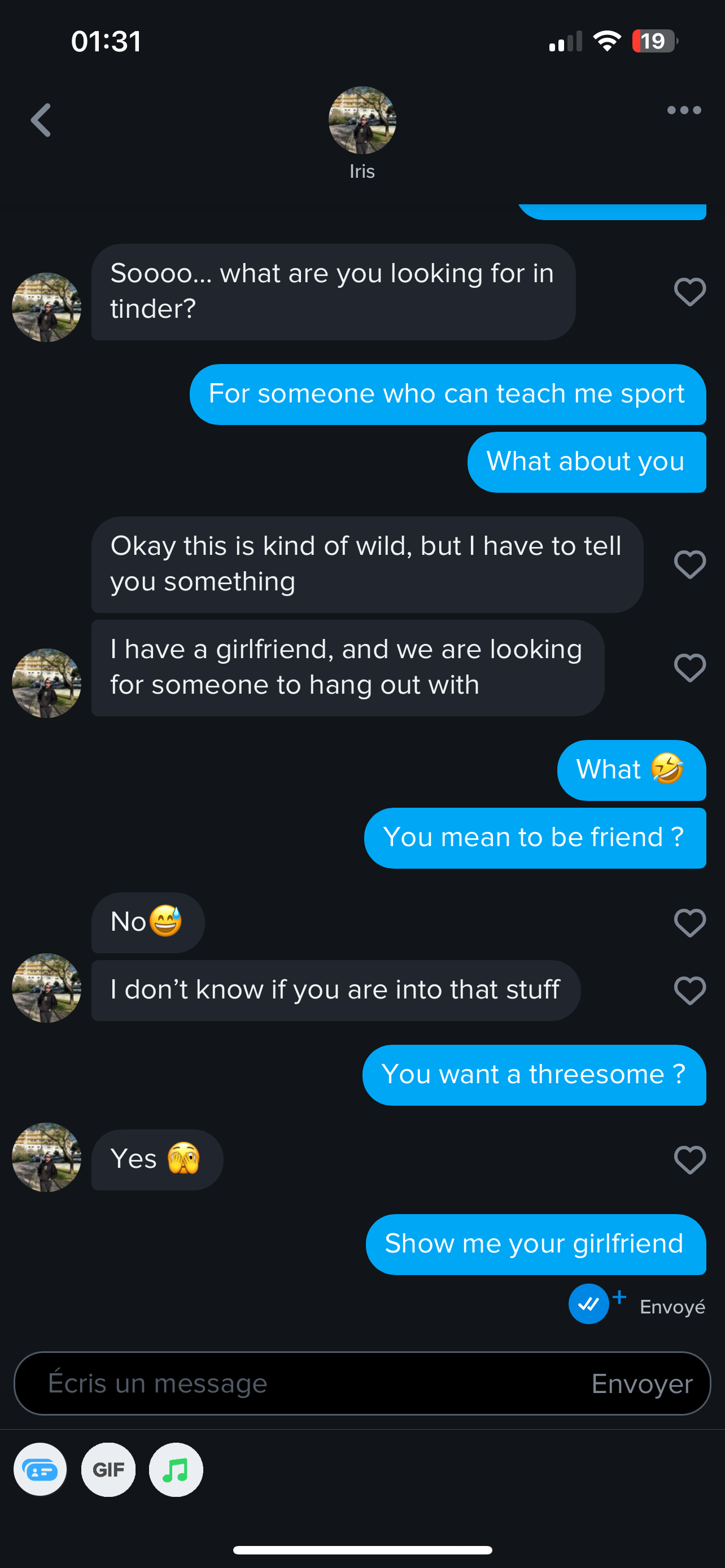Image resolution: width=725 pixels, height=1568 pixels.
Task: Like the "what are you looking for" message
Action: [x=689, y=292]
